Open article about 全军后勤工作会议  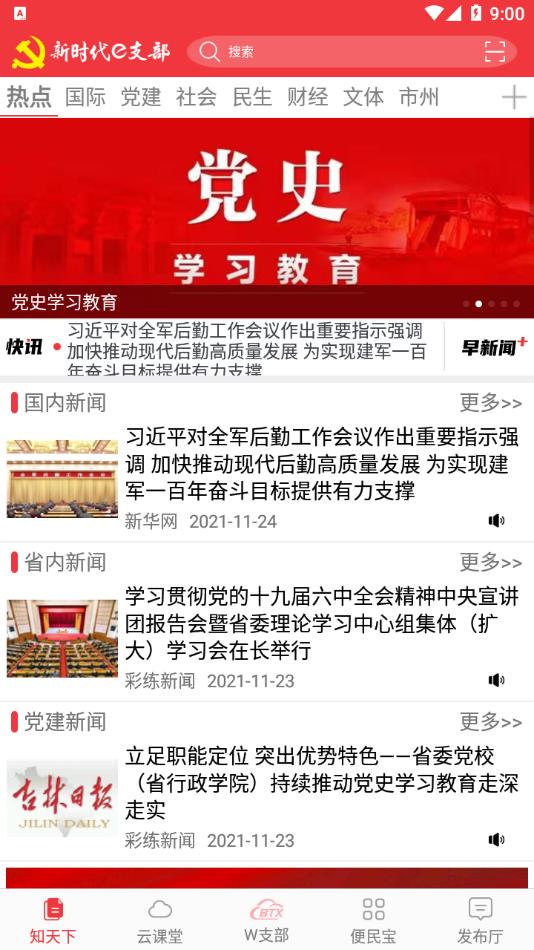click(x=322, y=464)
